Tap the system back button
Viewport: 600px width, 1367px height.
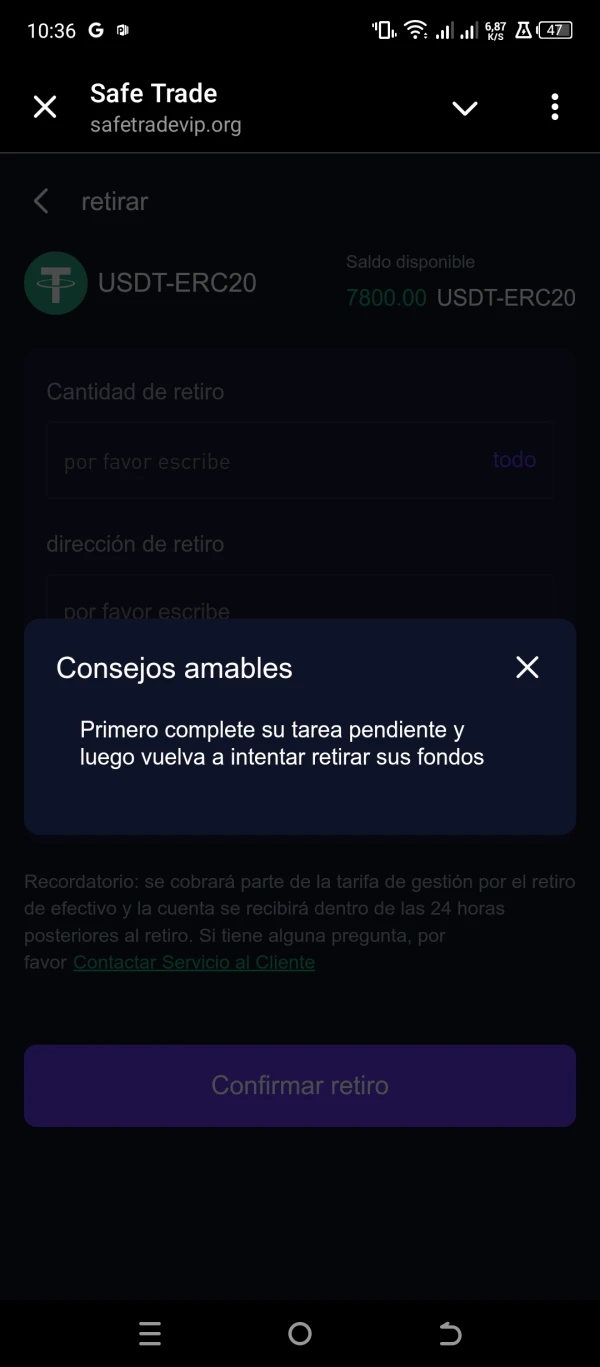point(450,1333)
